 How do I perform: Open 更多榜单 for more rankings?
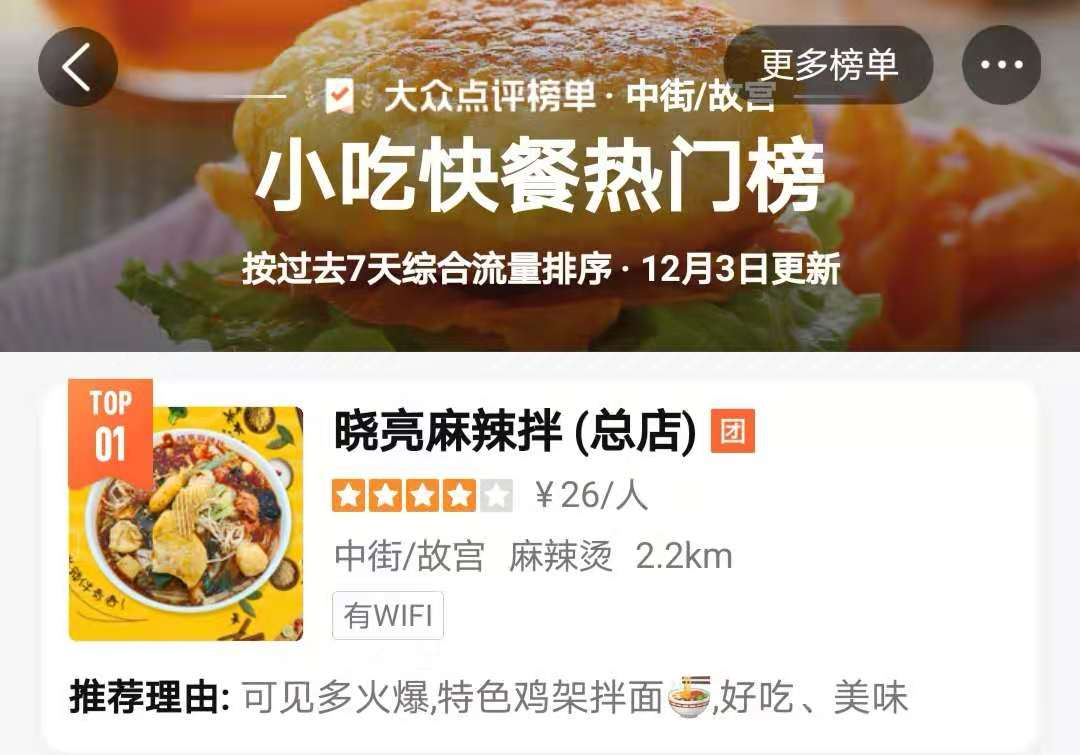828,65
